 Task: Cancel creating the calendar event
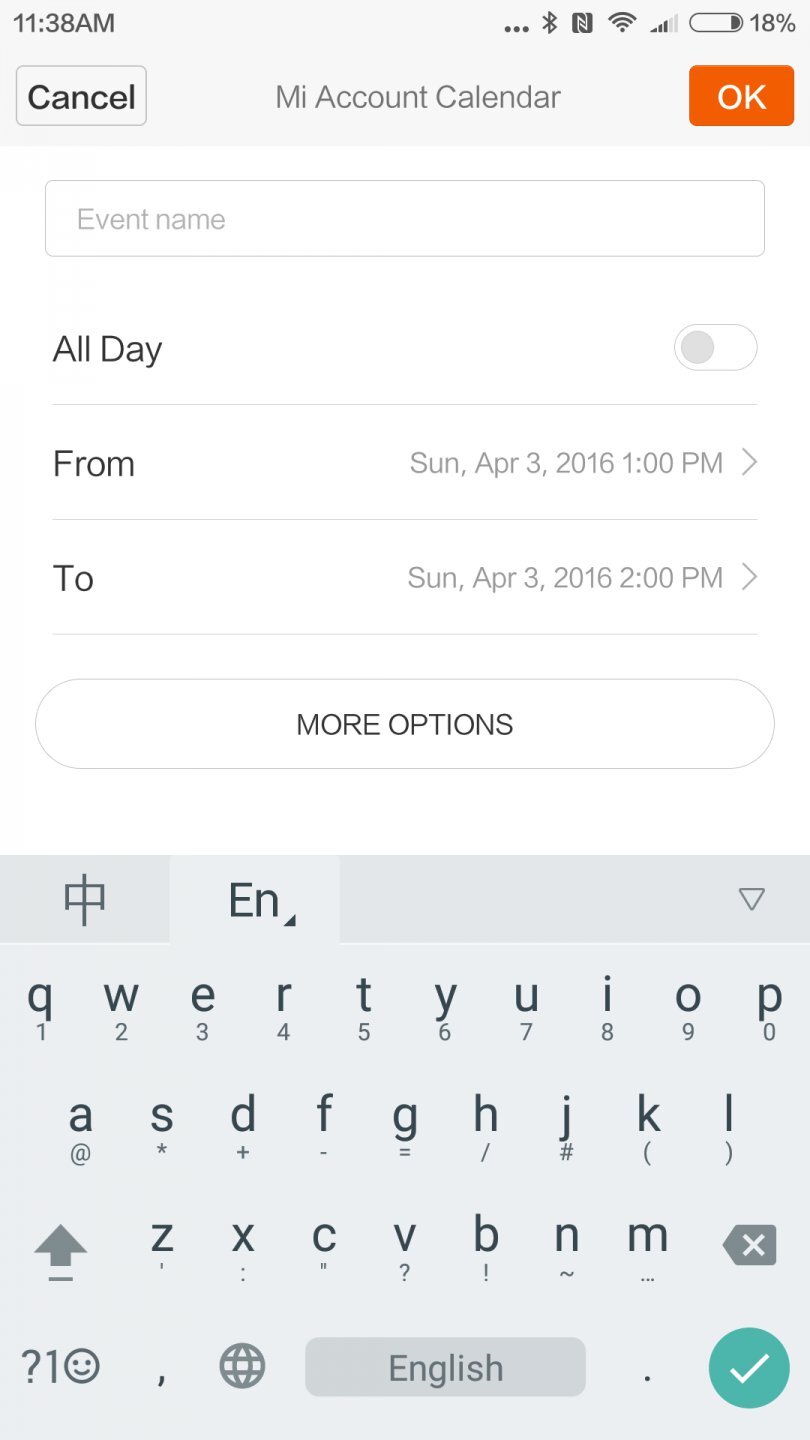pos(81,96)
